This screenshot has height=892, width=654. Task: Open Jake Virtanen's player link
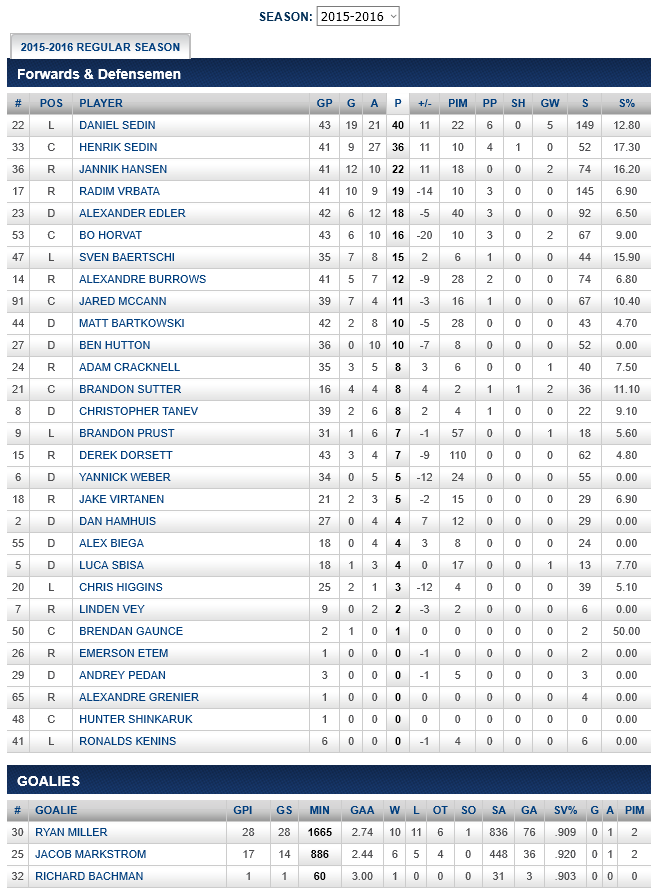(122, 499)
